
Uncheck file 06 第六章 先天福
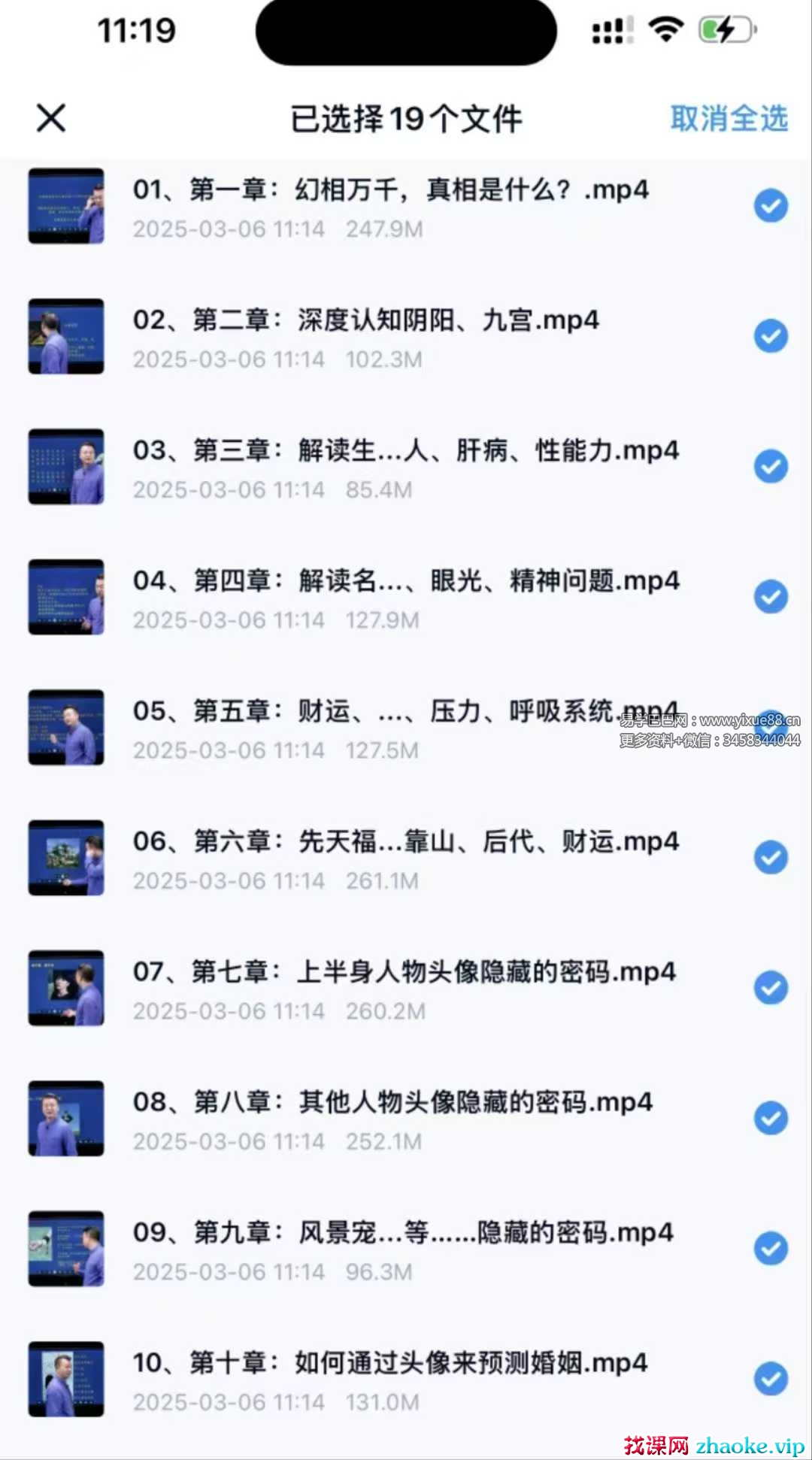(x=771, y=858)
